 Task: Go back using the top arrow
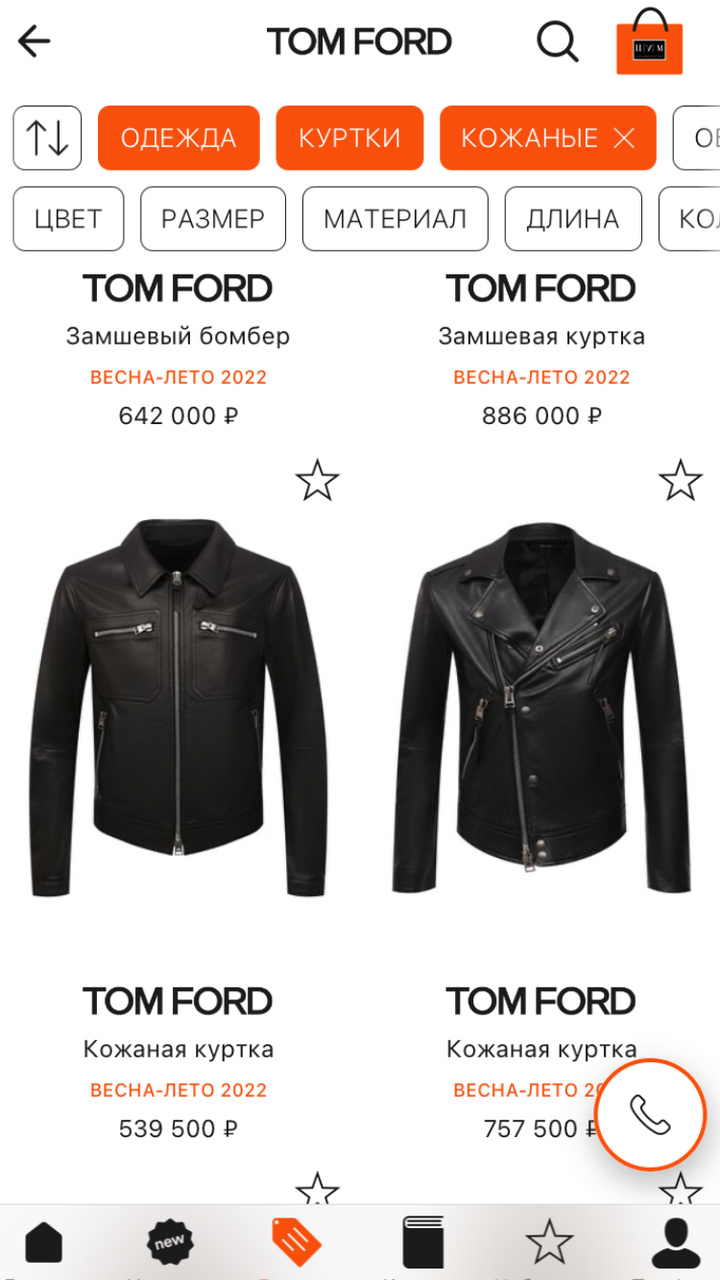tap(34, 42)
